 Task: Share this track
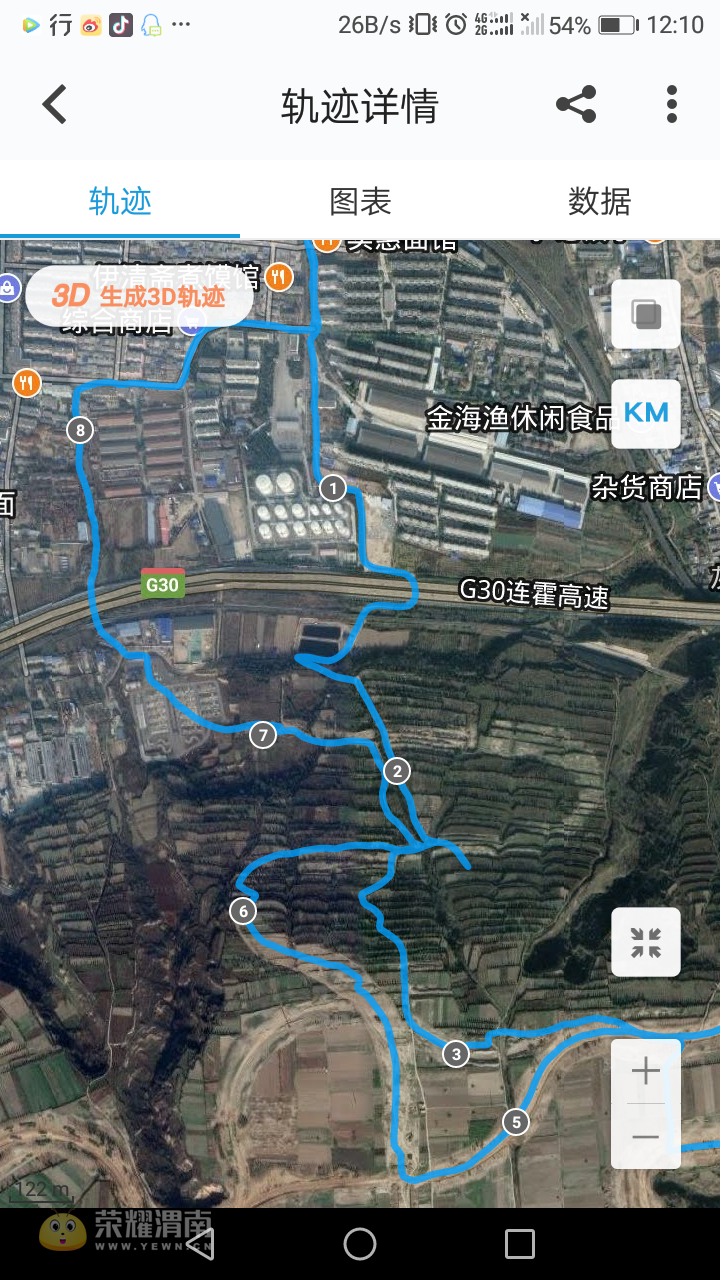pyautogui.click(x=576, y=105)
